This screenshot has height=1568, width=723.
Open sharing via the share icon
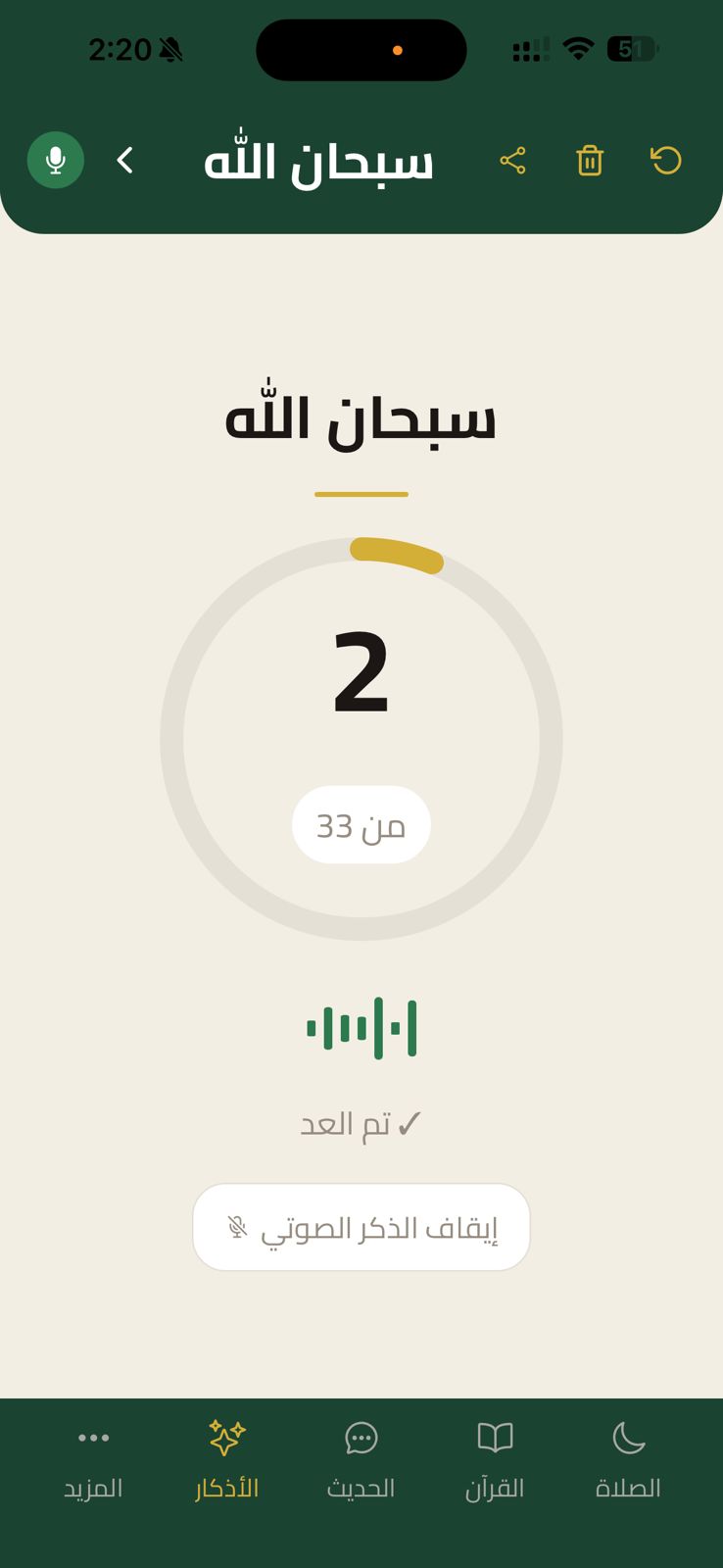512,160
